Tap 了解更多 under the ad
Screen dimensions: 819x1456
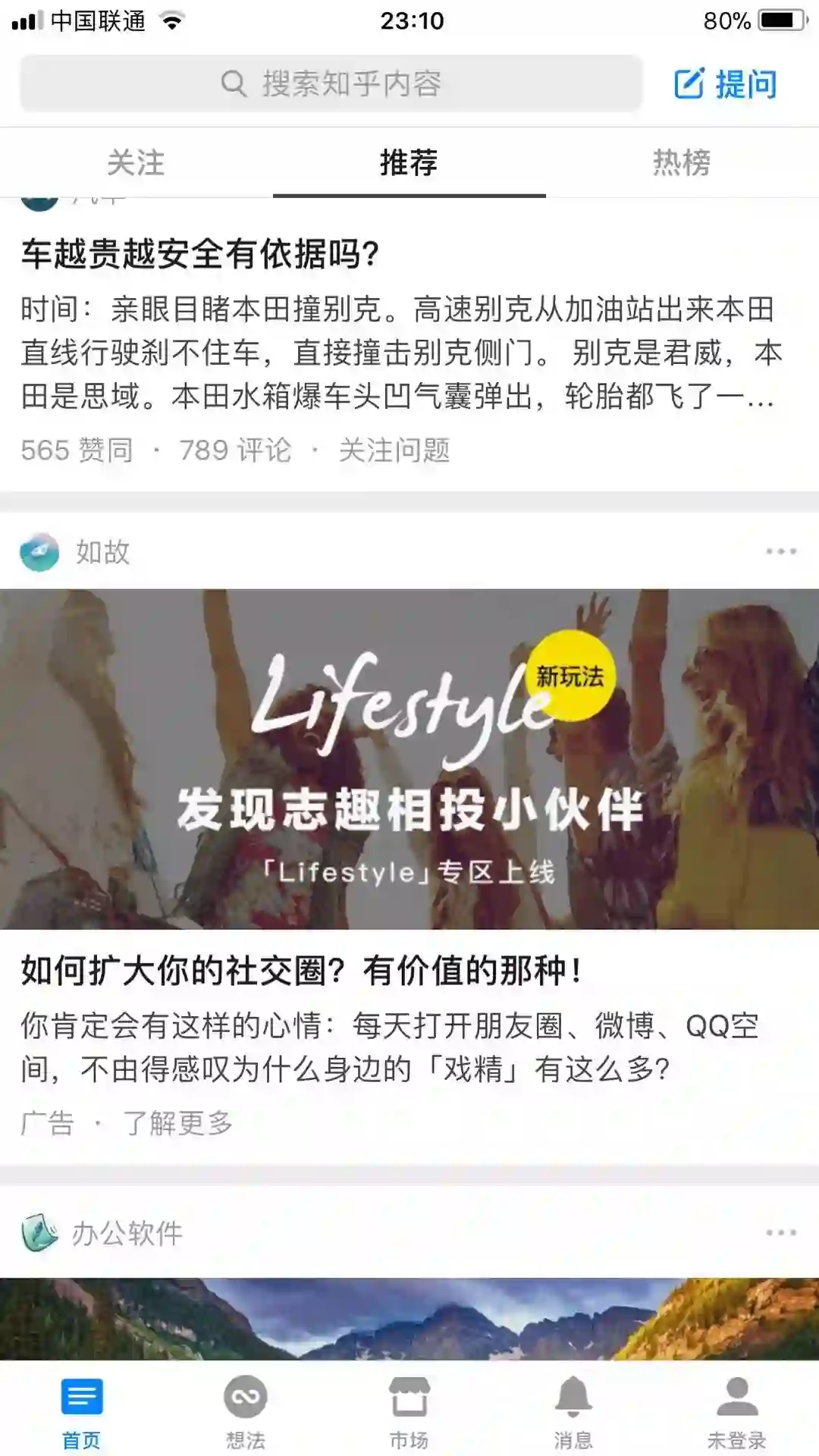[x=178, y=1123]
